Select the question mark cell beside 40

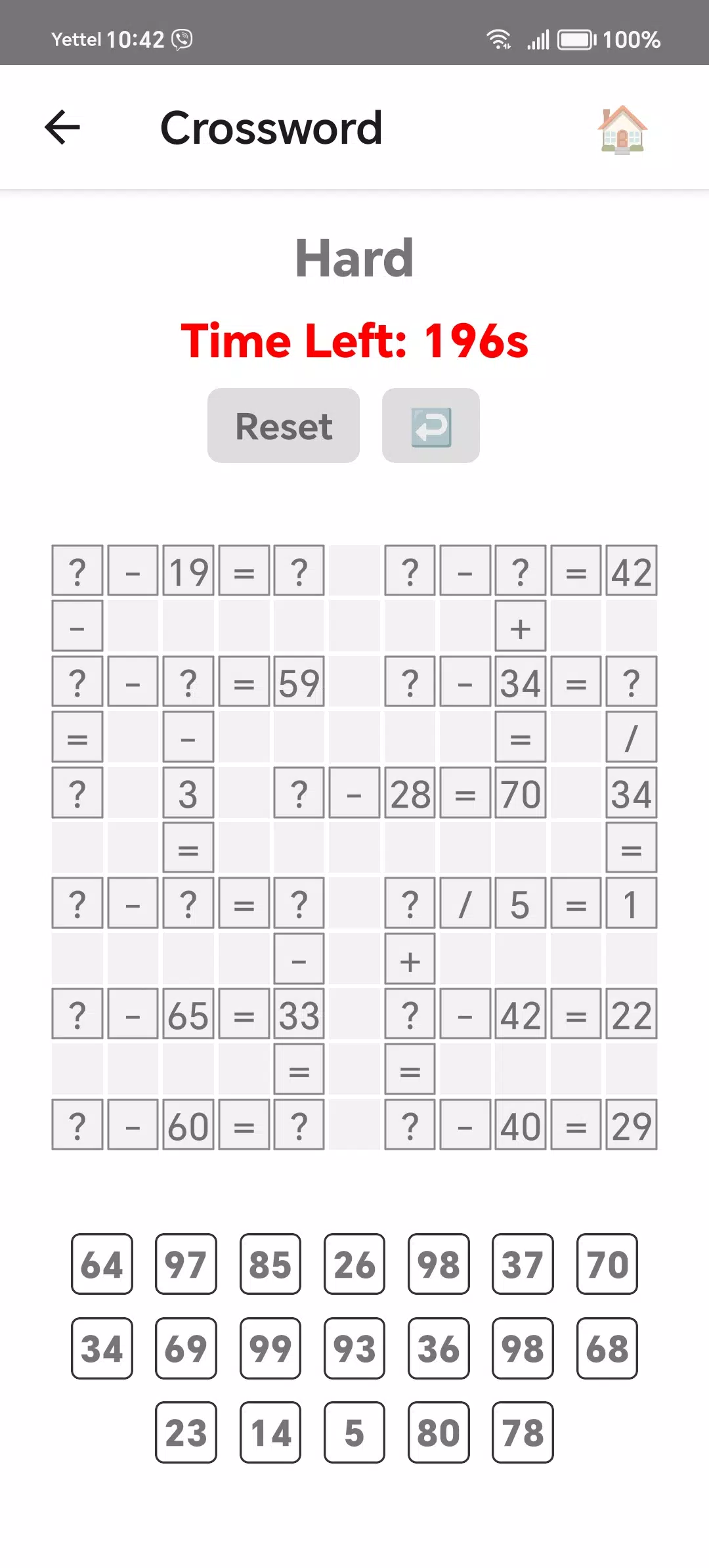410,1125
